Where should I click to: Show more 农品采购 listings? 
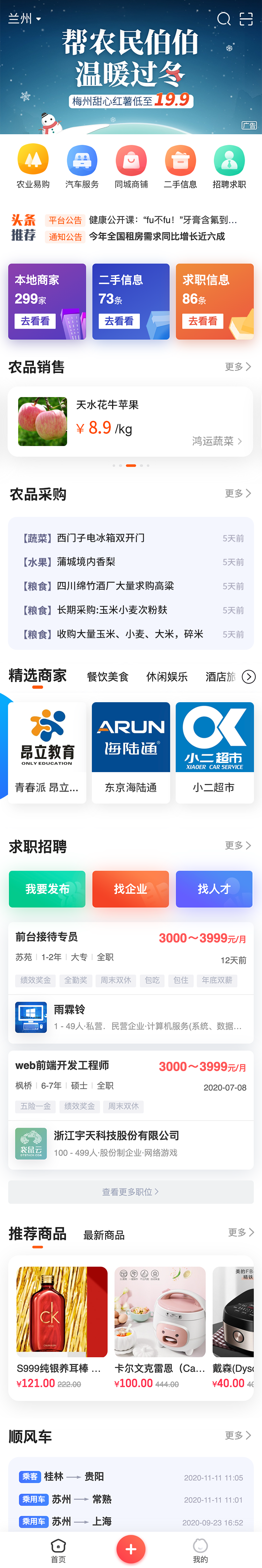[x=238, y=493]
